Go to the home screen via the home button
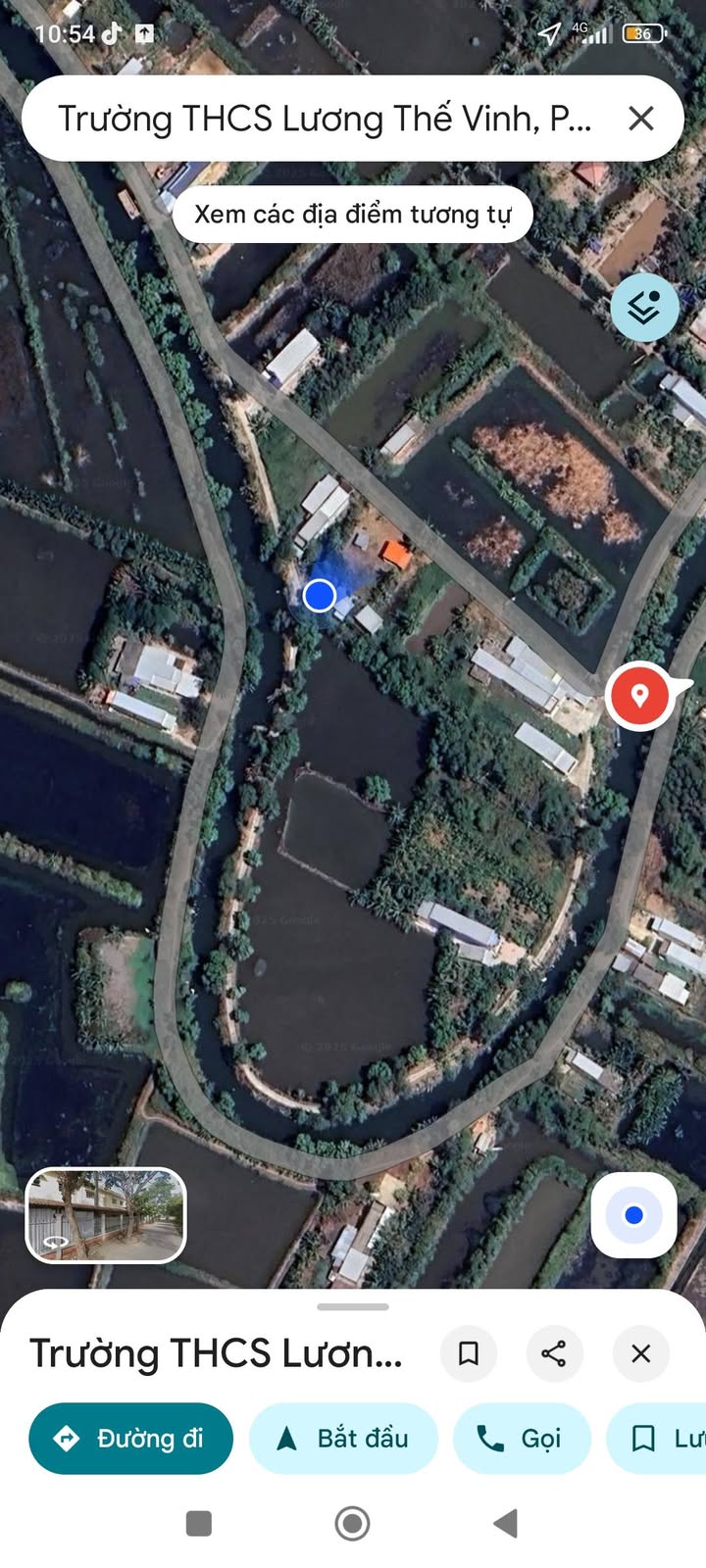This screenshot has width=706, height=1568. pyautogui.click(x=352, y=1523)
